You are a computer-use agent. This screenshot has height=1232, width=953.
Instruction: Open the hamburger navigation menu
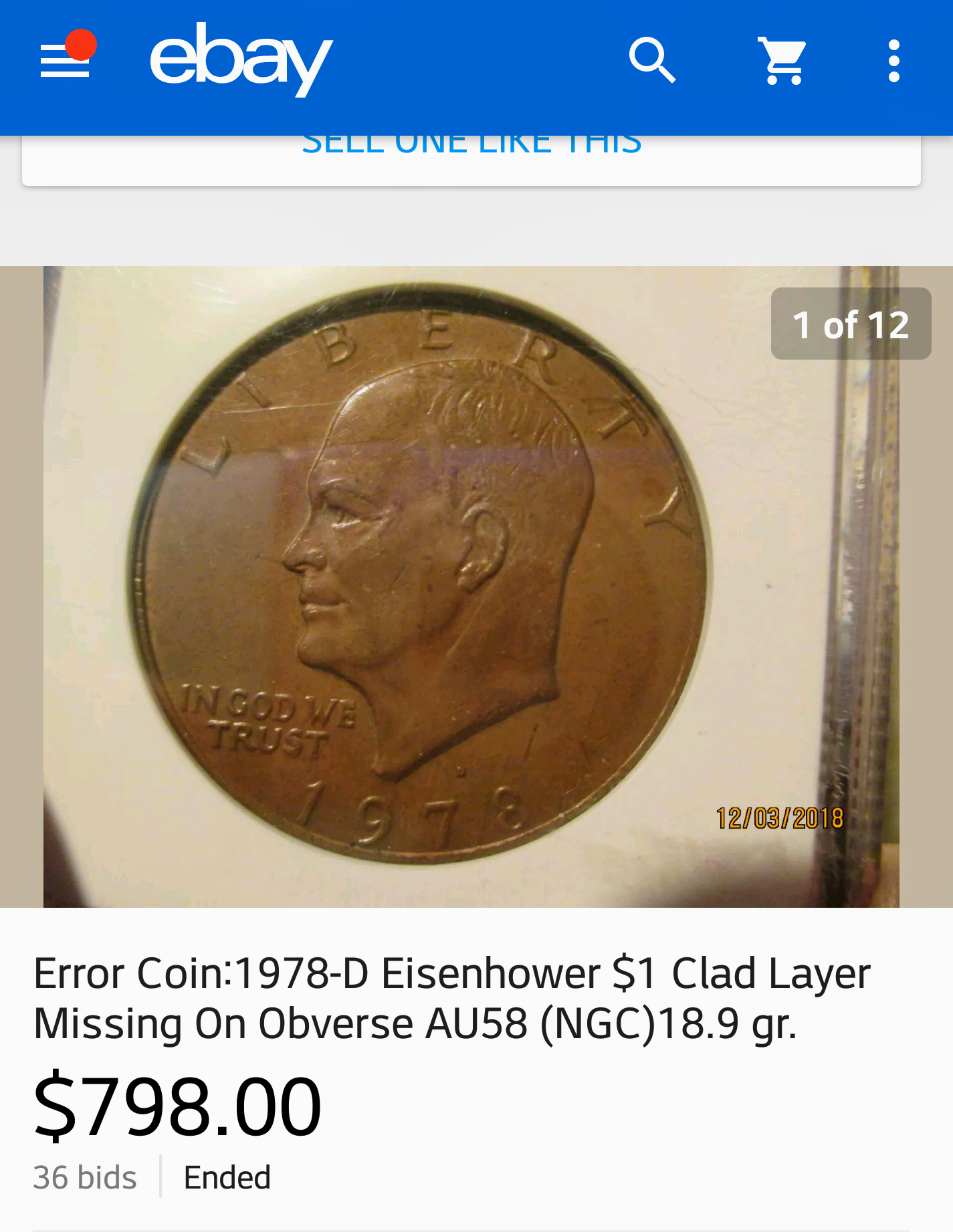pos(65,61)
